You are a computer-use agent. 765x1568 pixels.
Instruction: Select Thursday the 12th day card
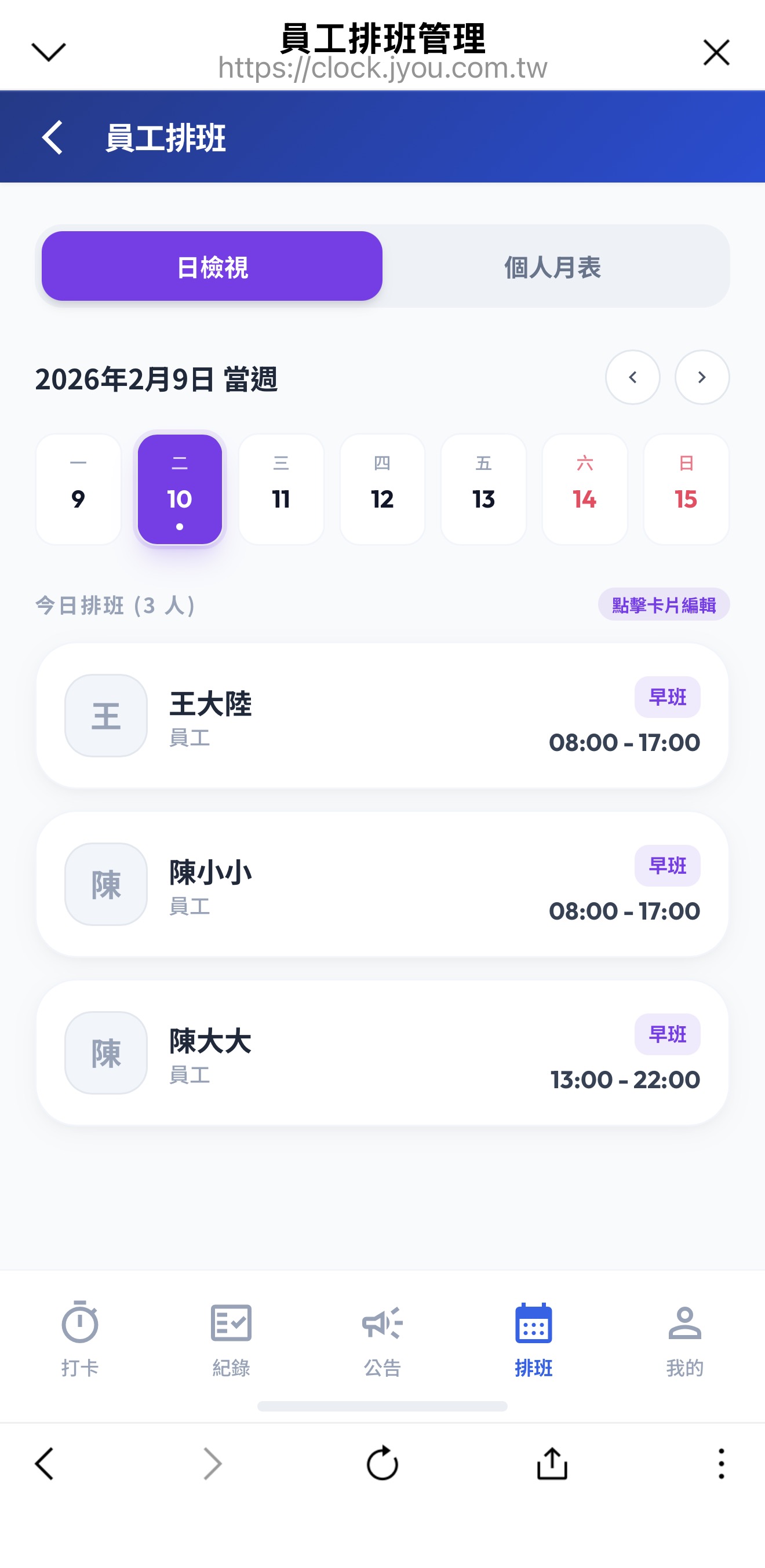tap(382, 488)
